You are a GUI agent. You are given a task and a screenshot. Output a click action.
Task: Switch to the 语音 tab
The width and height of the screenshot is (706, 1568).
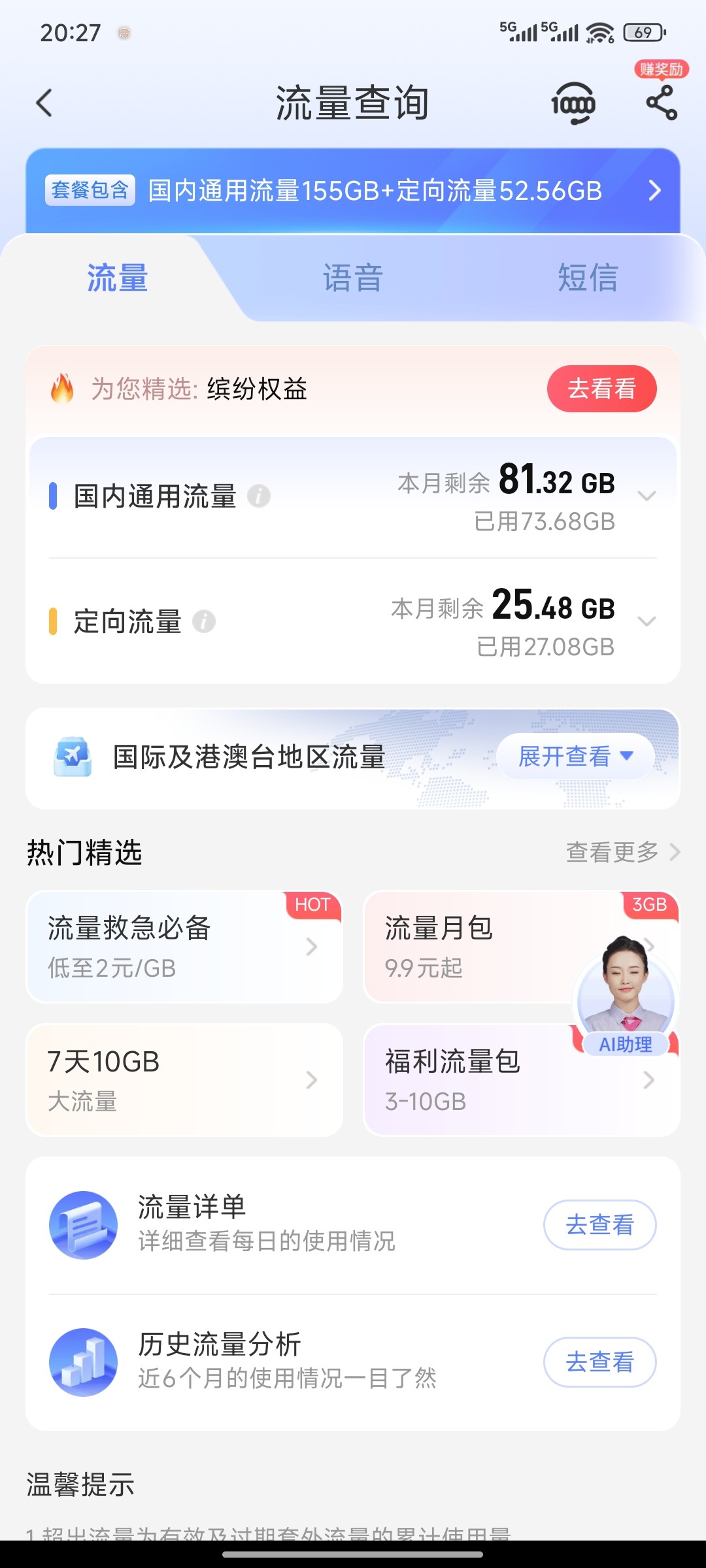point(352,278)
